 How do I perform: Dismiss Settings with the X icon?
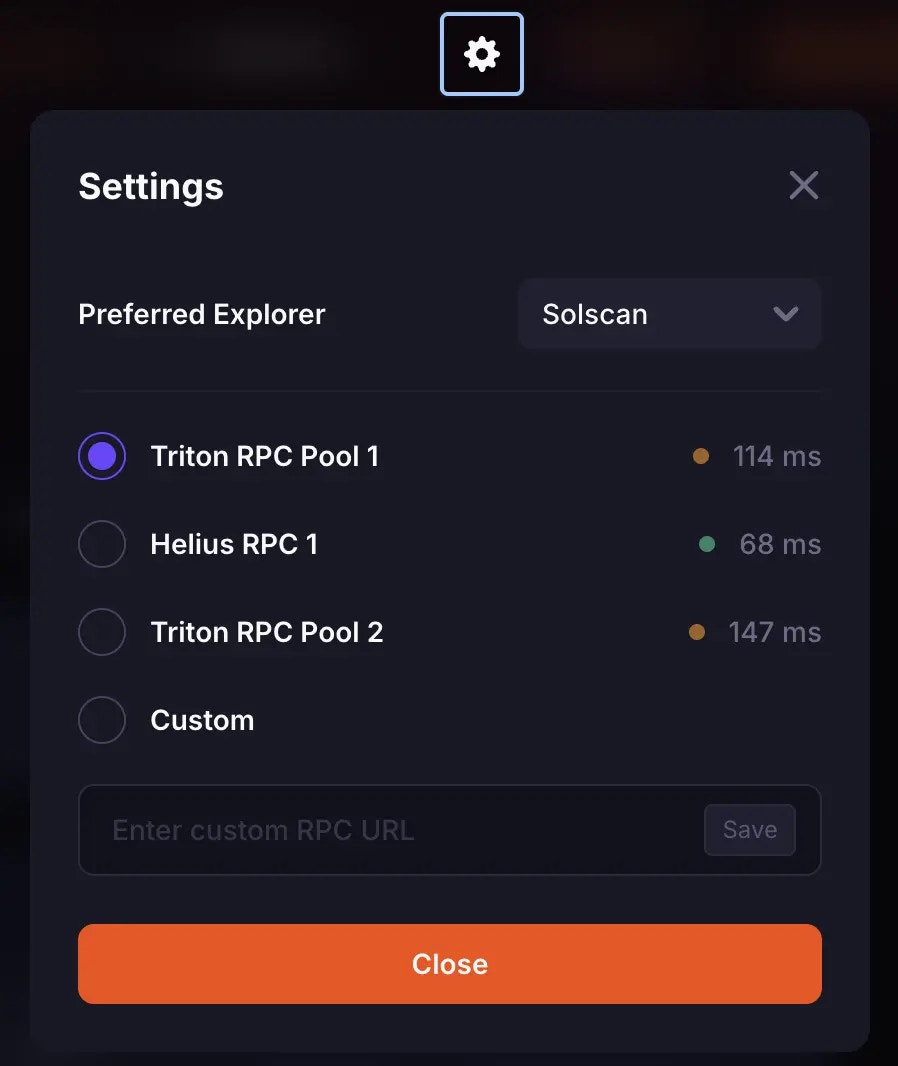tap(803, 185)
